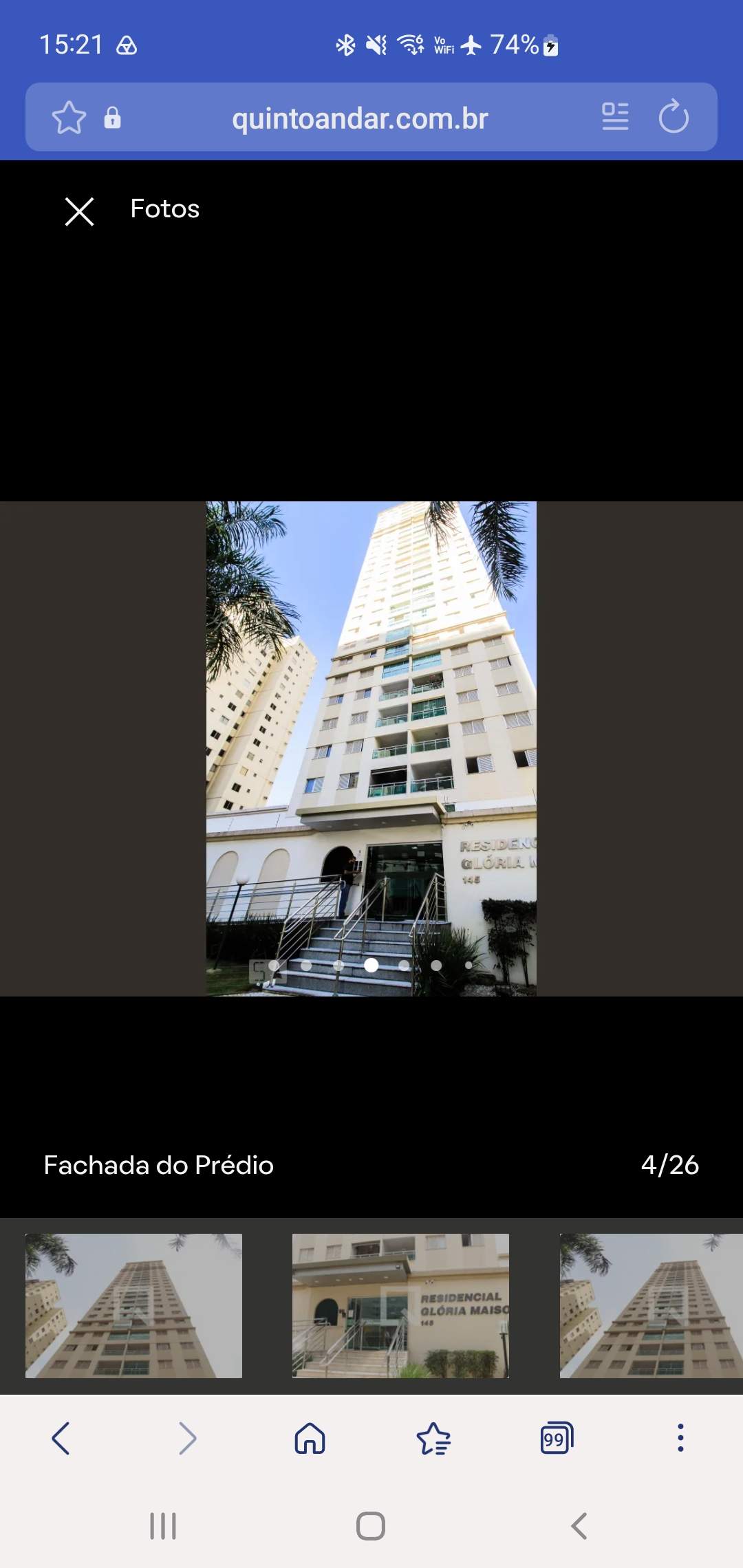Tap the system home button
This screenshot has width=743, height=1568.
tap(371, 1526)
